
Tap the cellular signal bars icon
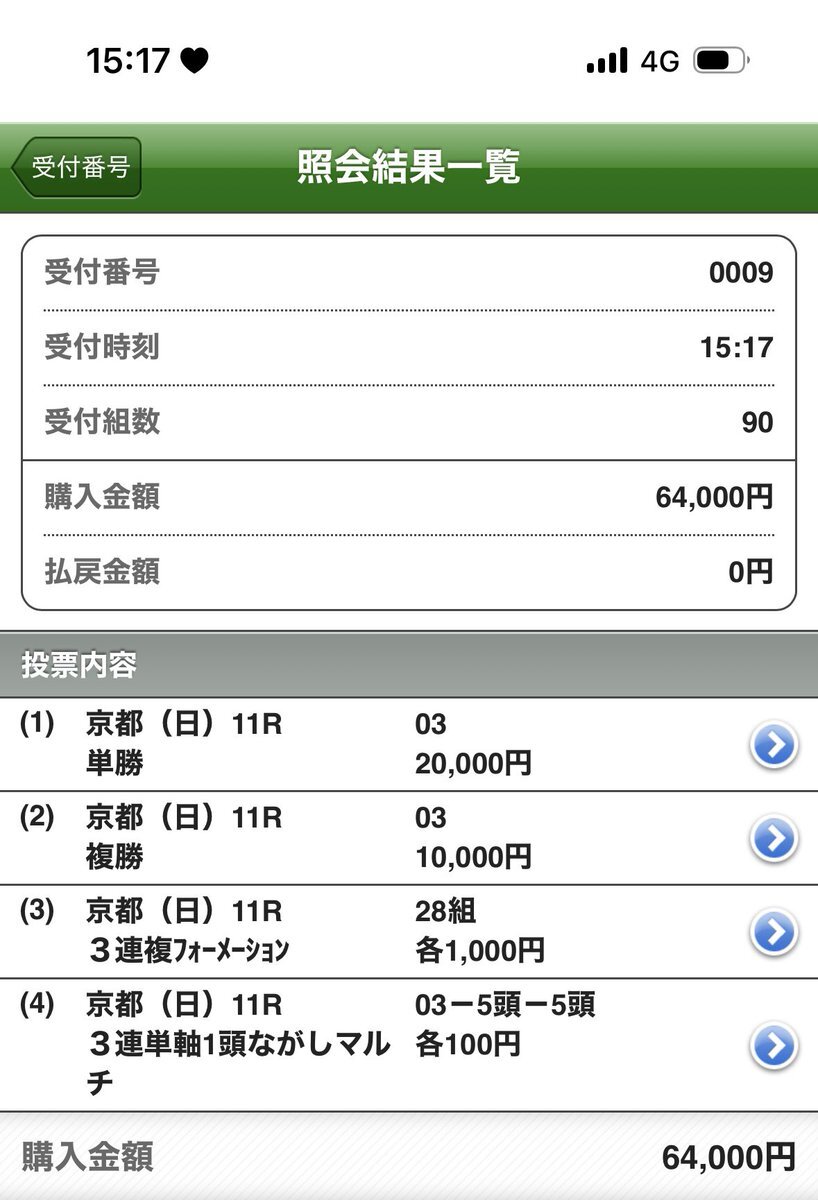(605, 61)
